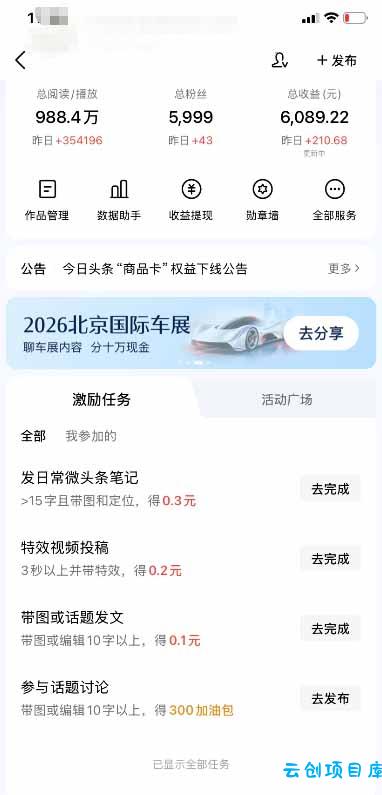The width and height of the screenshot is (382, 795).
Task: Select the 激励任务 tab
Action: pos(101,400)
